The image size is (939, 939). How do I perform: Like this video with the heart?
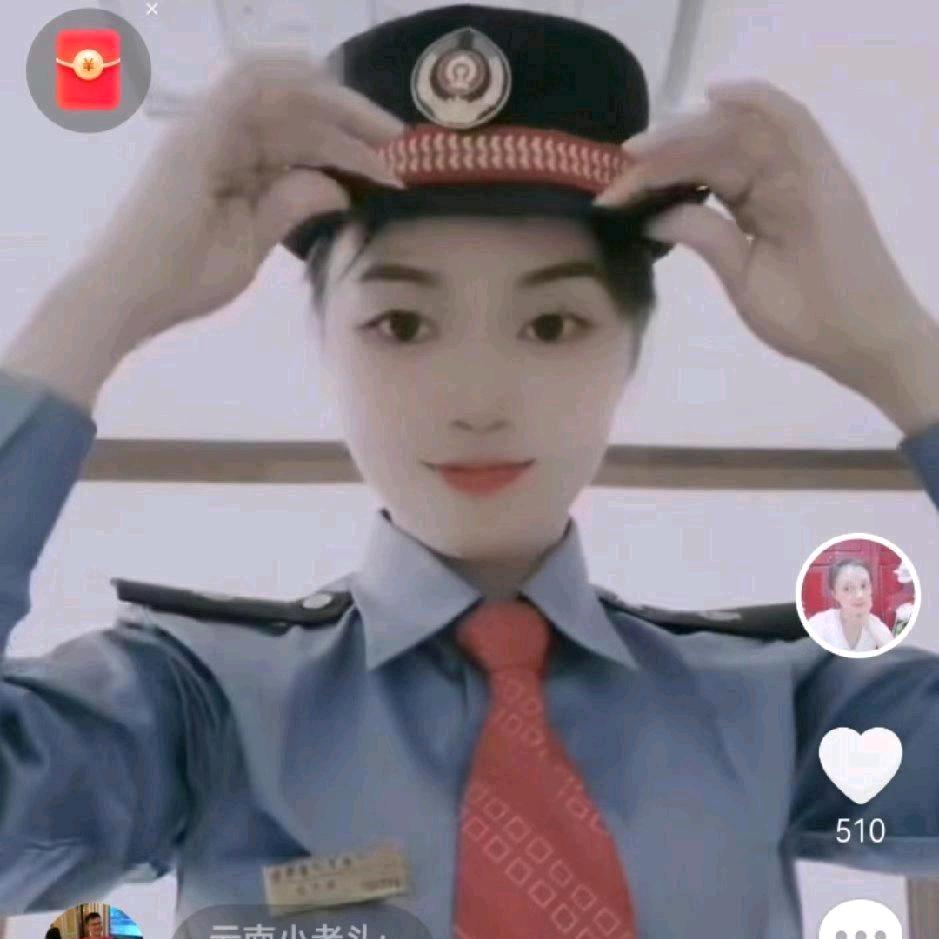(860, 763)
